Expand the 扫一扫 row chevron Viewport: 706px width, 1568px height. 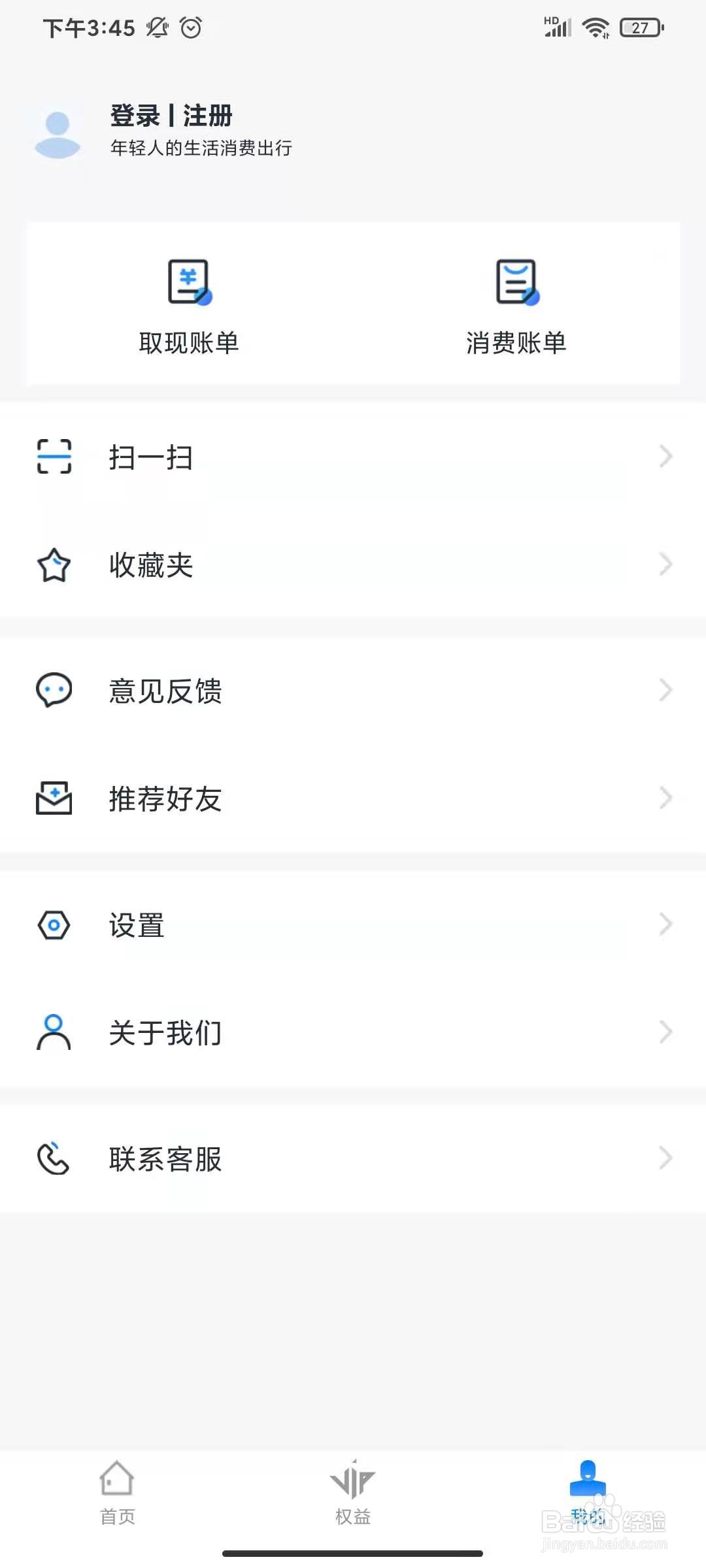click(665, 457)
